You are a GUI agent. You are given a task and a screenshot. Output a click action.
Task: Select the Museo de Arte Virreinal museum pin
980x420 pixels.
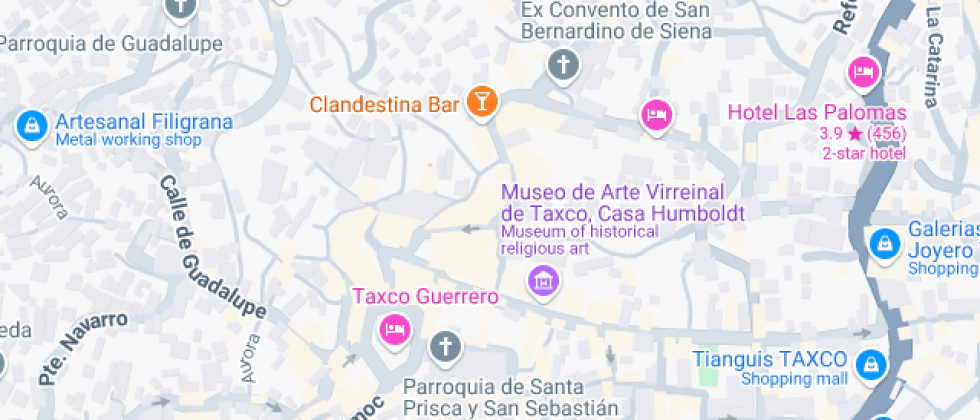(x=544, y=282)
